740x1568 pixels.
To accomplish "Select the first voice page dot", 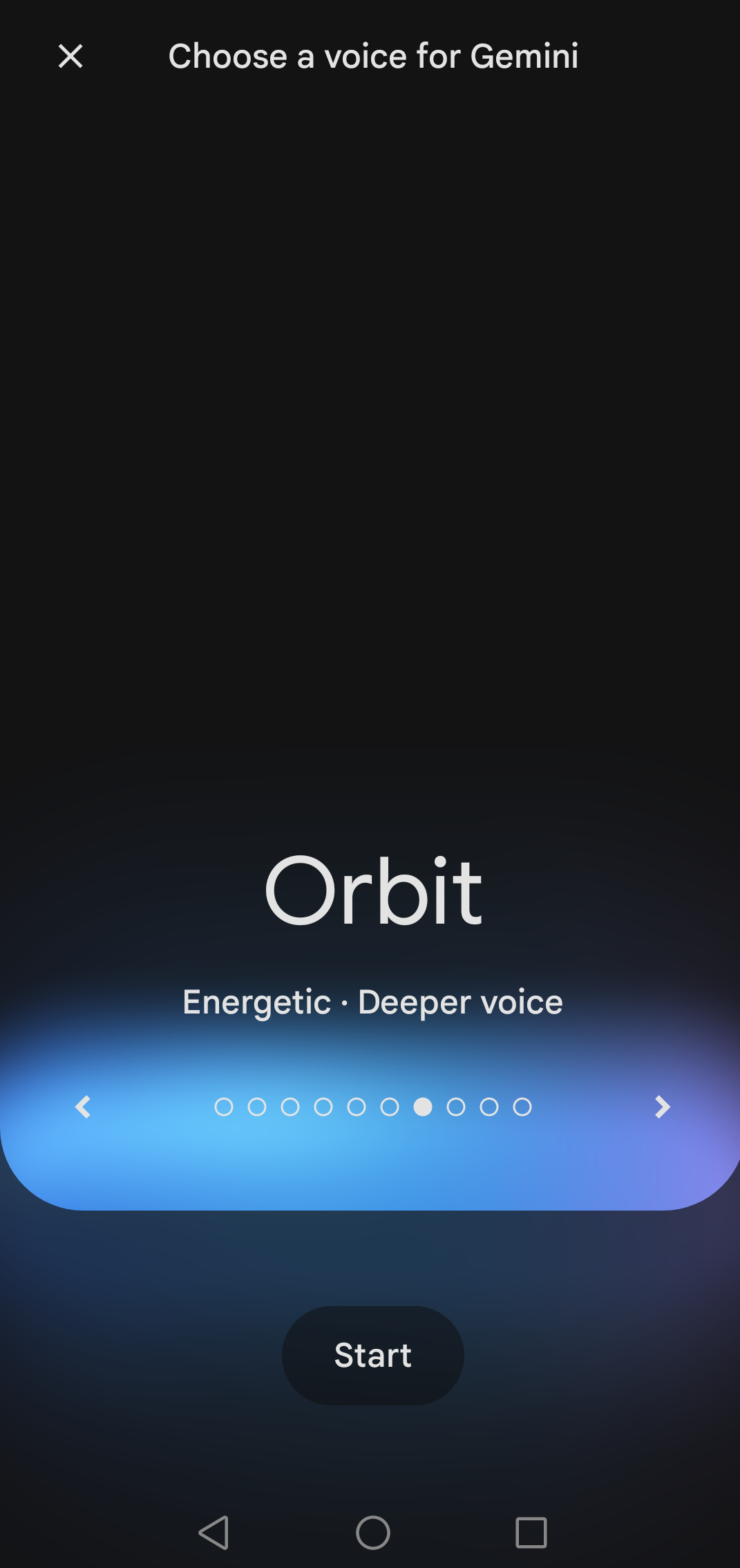I will point(224,1107).
